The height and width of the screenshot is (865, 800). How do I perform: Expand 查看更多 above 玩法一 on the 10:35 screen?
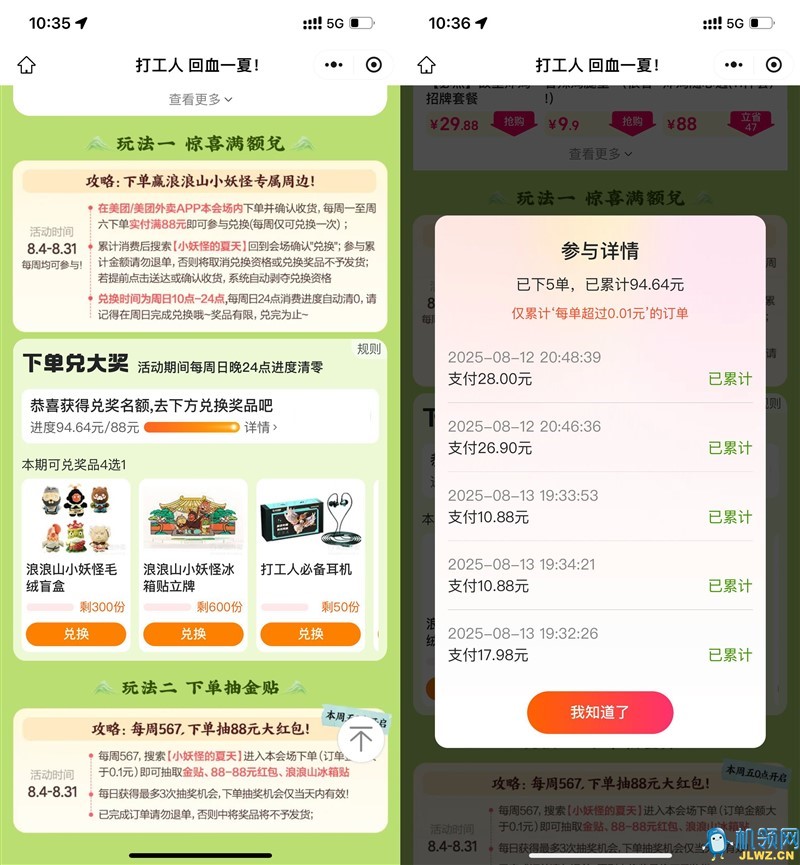[200, 99]
